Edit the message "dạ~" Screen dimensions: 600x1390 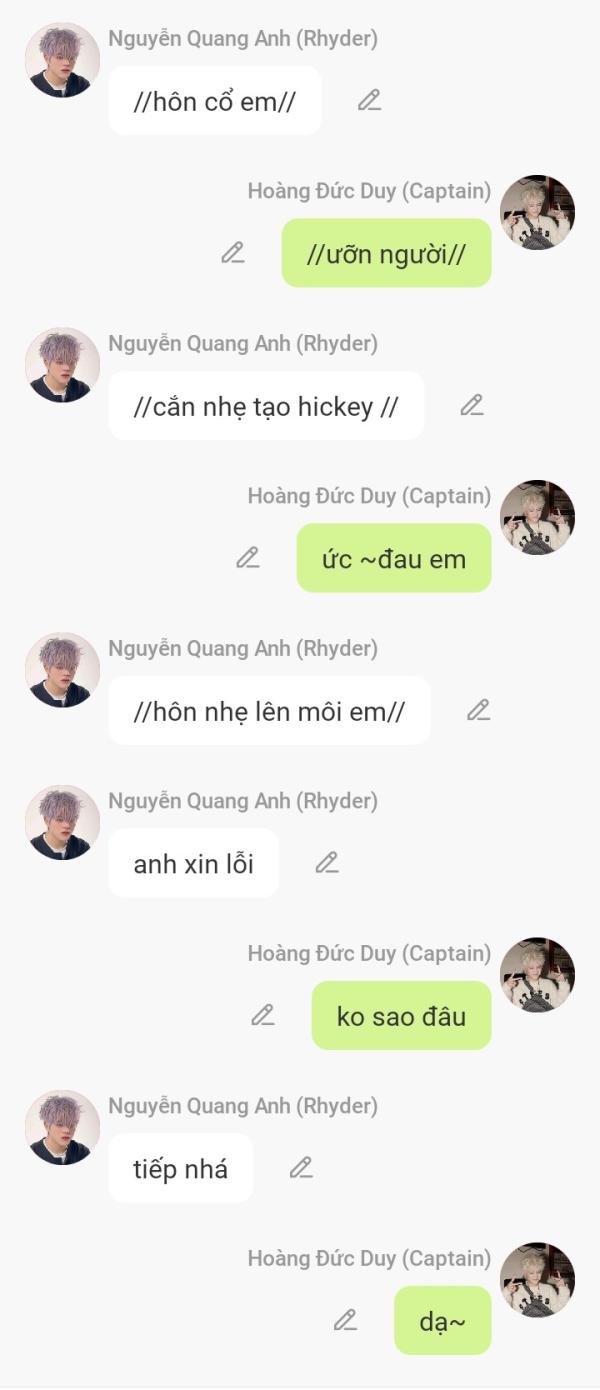[346, 1320]
